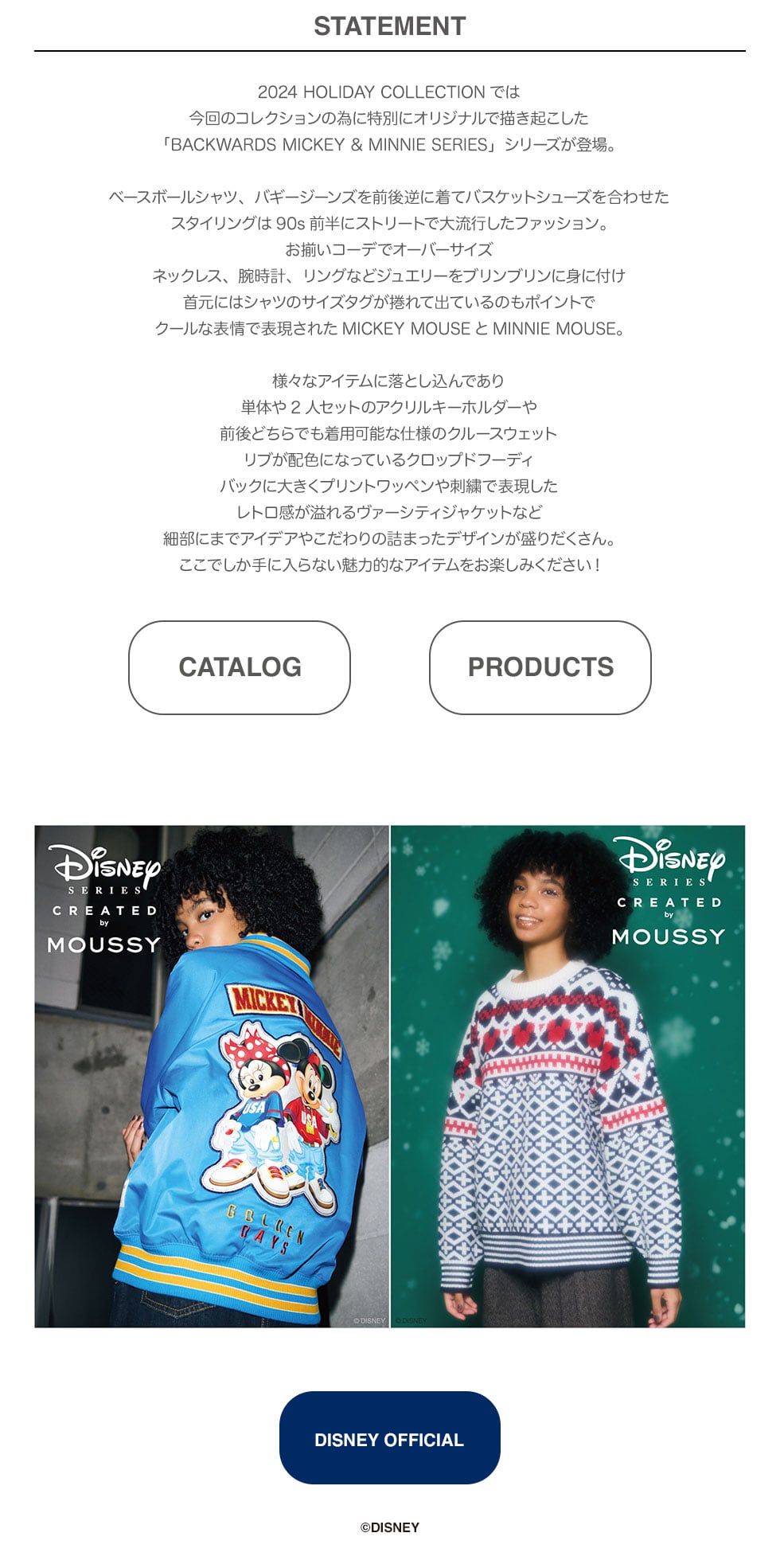View the PRODUCTS page
The width and height of the screenshot is (780, 1568).
[540, 667]
